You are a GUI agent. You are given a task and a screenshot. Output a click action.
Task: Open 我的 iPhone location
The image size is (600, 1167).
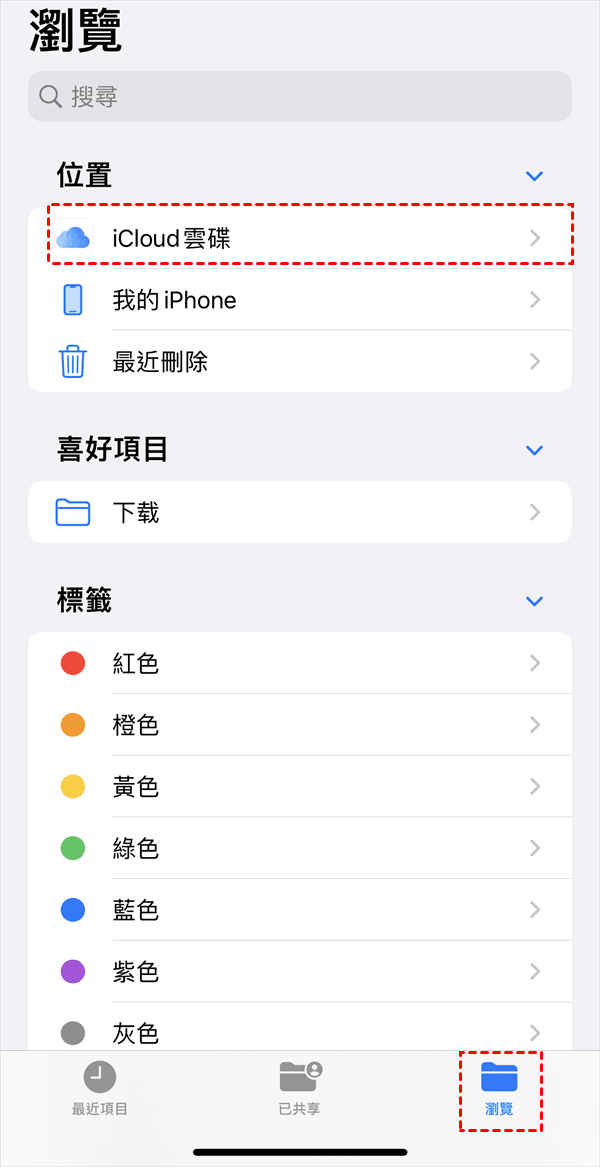(300, 300)
